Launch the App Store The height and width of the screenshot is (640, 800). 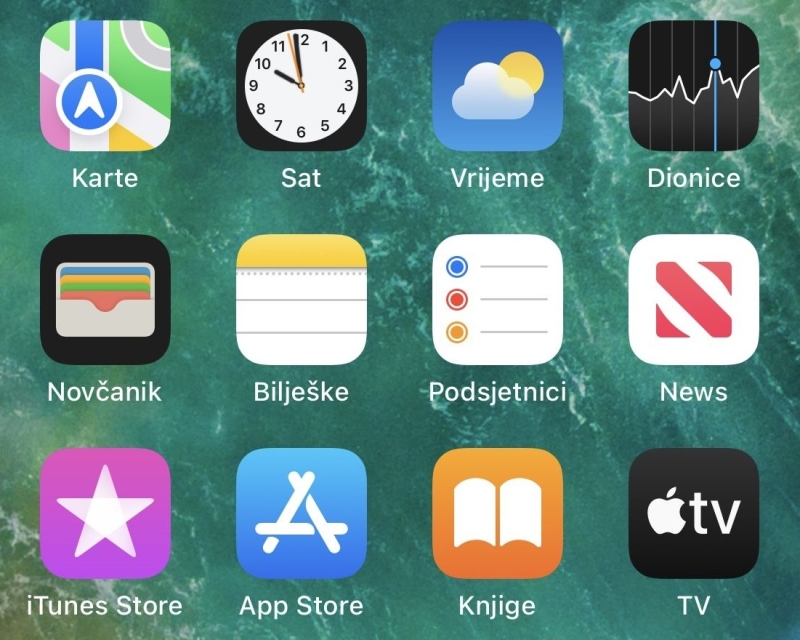pos(301,513)
